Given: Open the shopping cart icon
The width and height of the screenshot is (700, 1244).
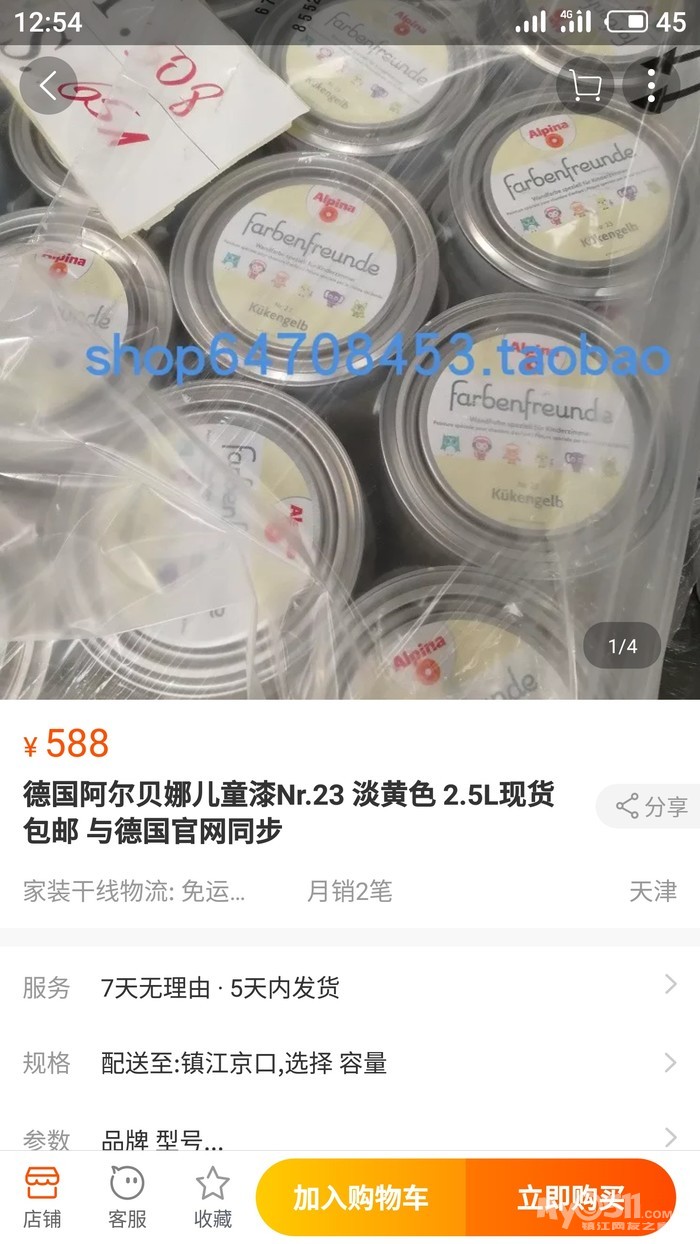Looking at the screenshot, I should [585, 86].
